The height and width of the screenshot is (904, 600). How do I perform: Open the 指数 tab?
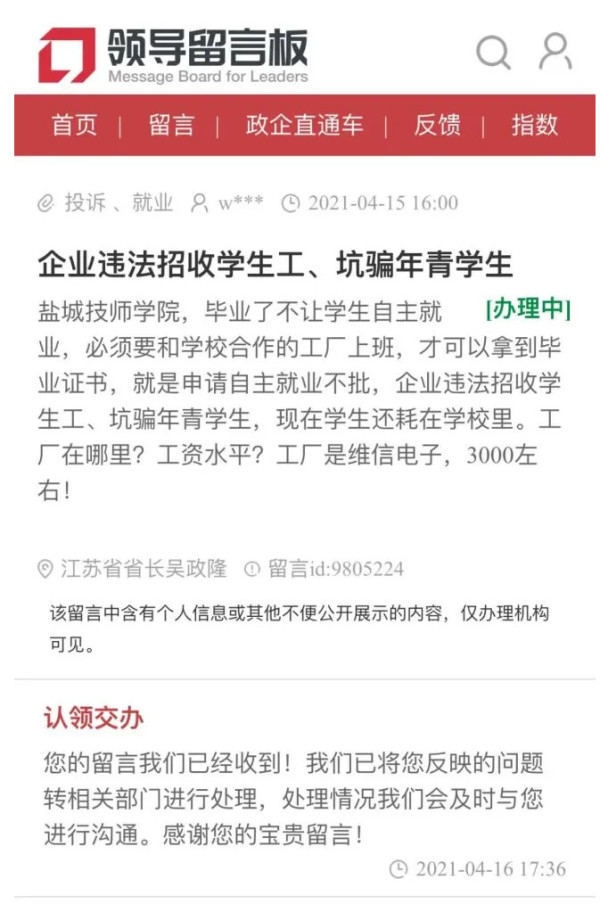click(x=534, y=126)
